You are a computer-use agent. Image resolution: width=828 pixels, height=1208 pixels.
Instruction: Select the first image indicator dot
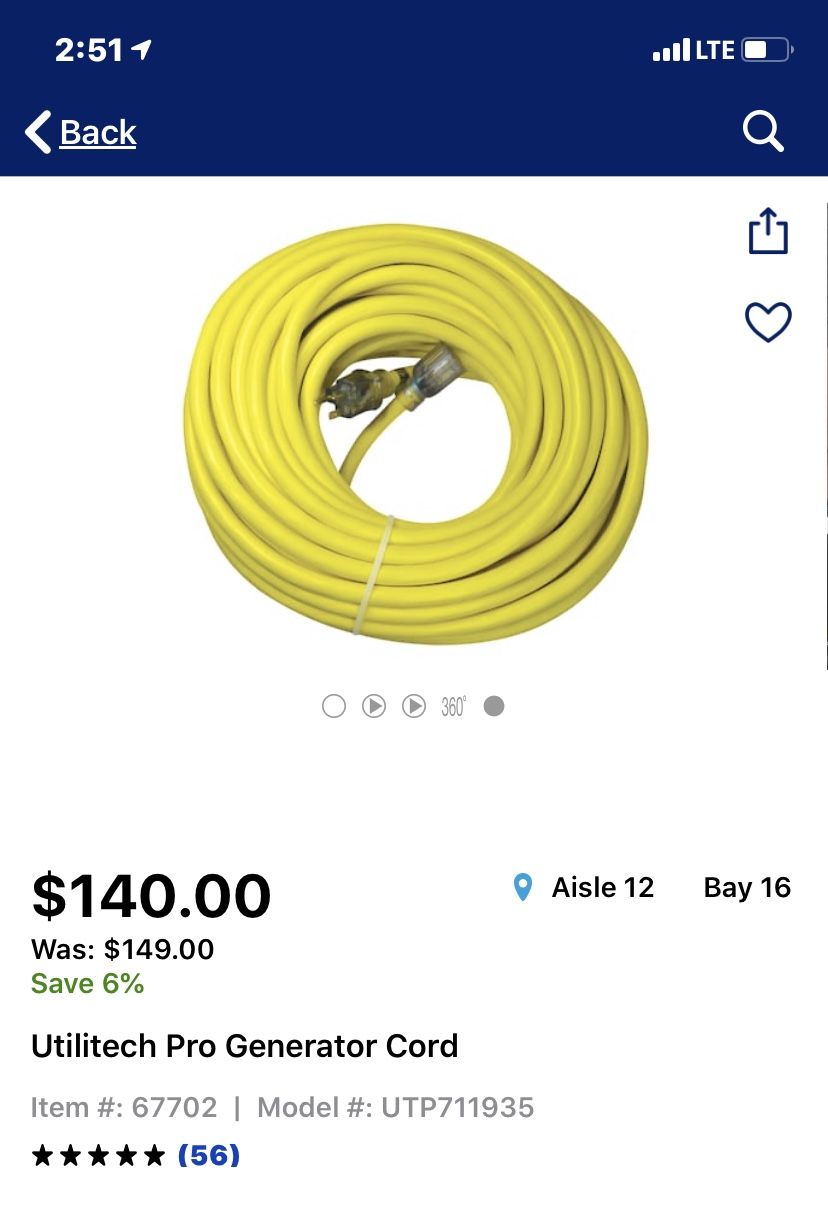334,706
